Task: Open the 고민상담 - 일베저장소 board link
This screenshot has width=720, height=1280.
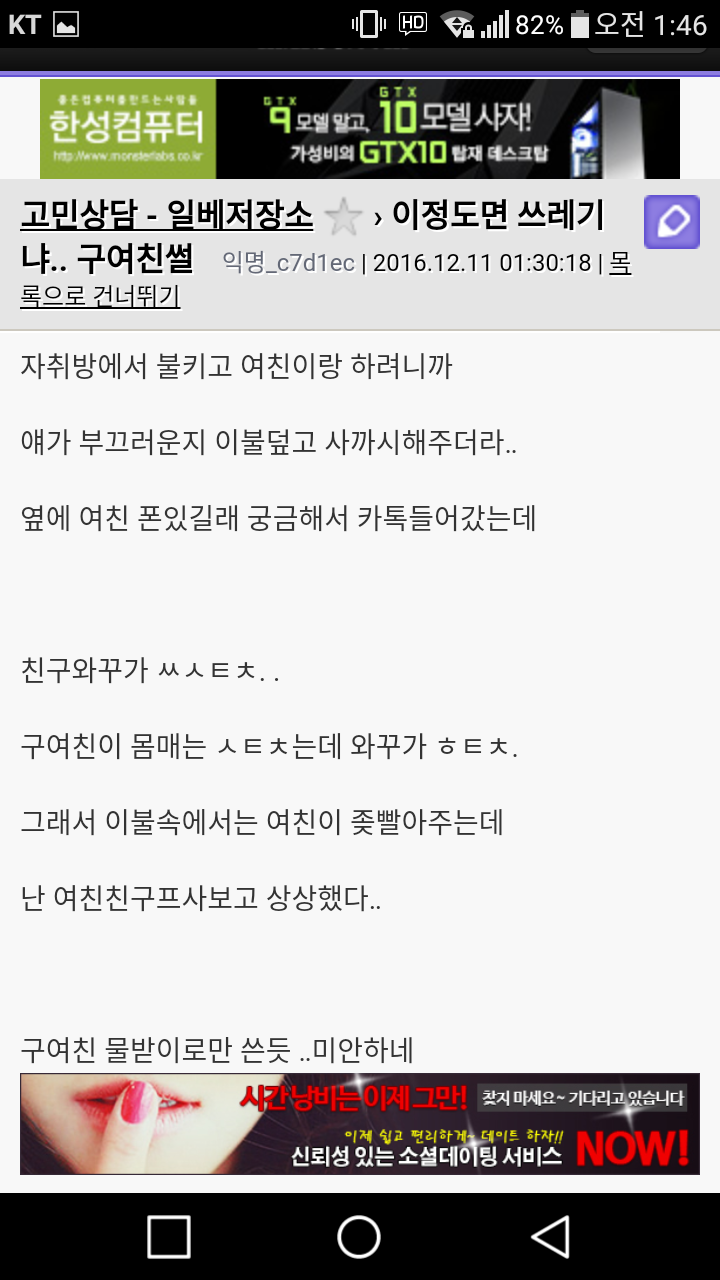Action: 166,215
